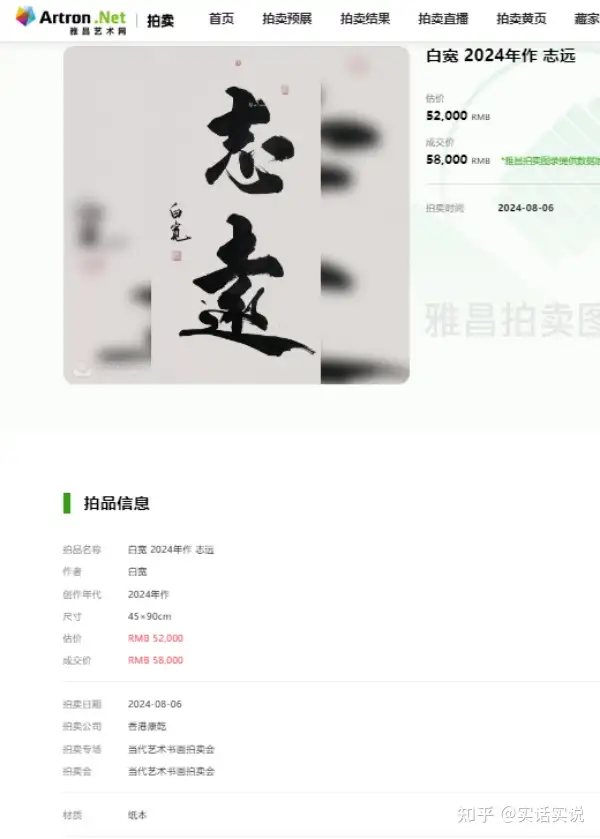The width and height of the screenshot is (600, 839).
Task: Open the 拍卖黄页 directory
Action: coord(521,19)
